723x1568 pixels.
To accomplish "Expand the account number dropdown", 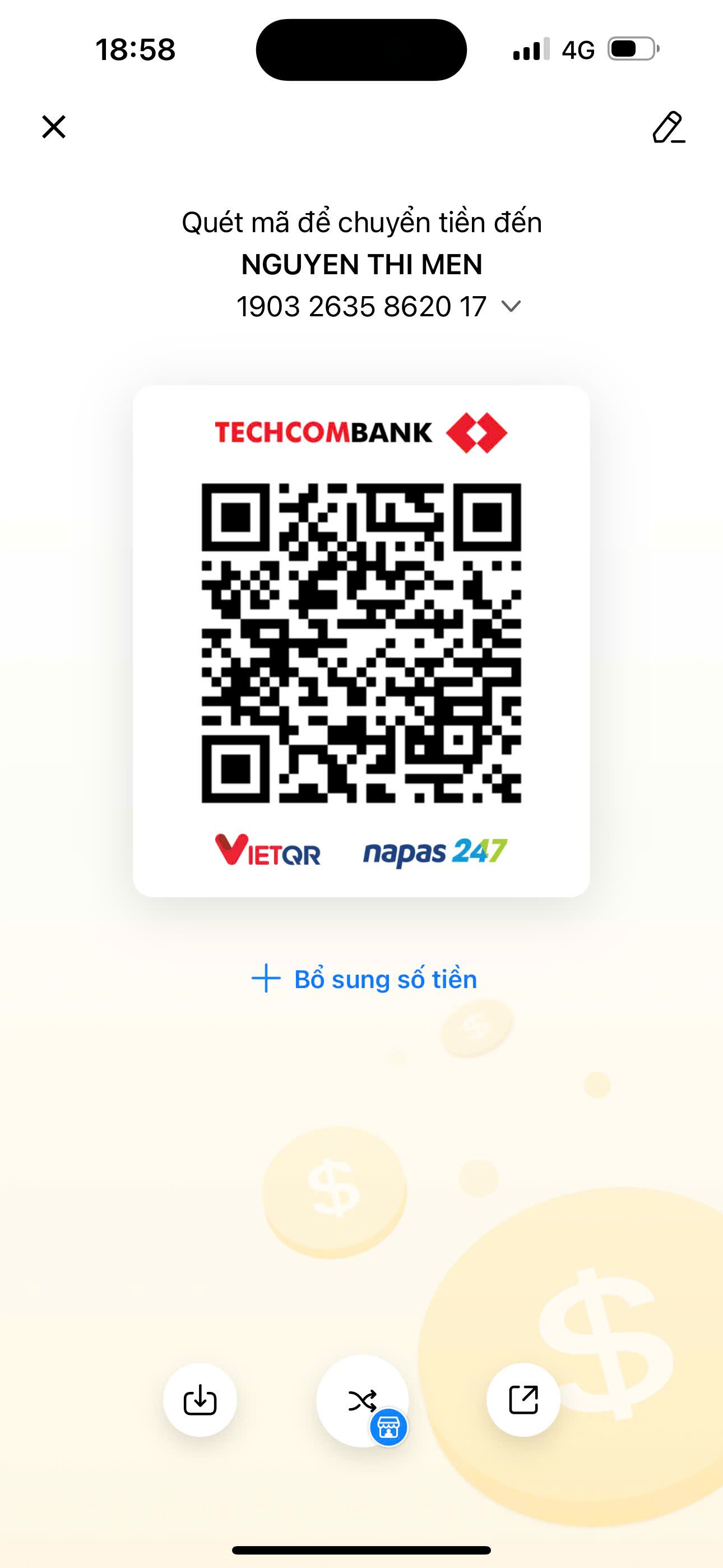I will coord(511,306).
